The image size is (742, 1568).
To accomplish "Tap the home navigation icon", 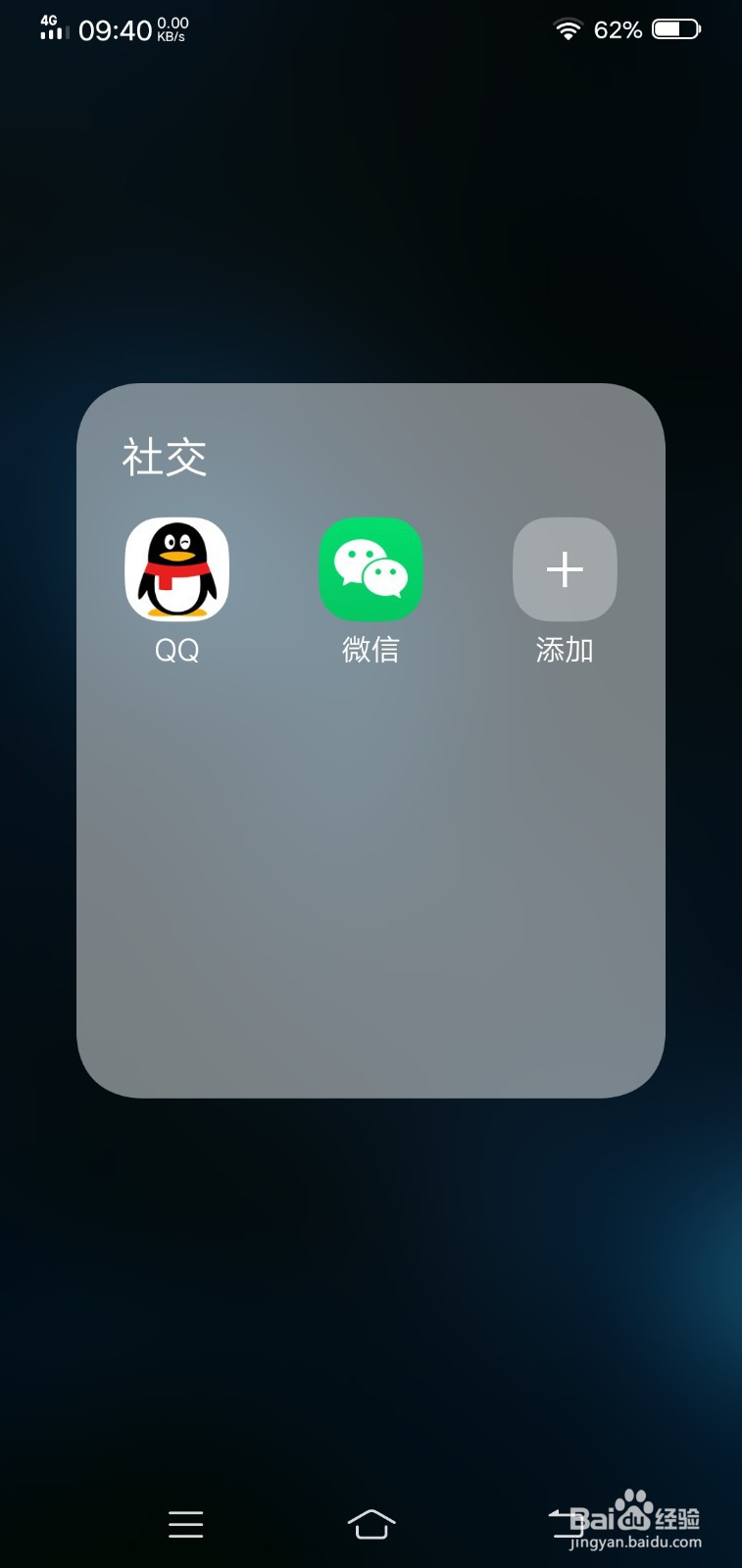I will click(371, 1524).
